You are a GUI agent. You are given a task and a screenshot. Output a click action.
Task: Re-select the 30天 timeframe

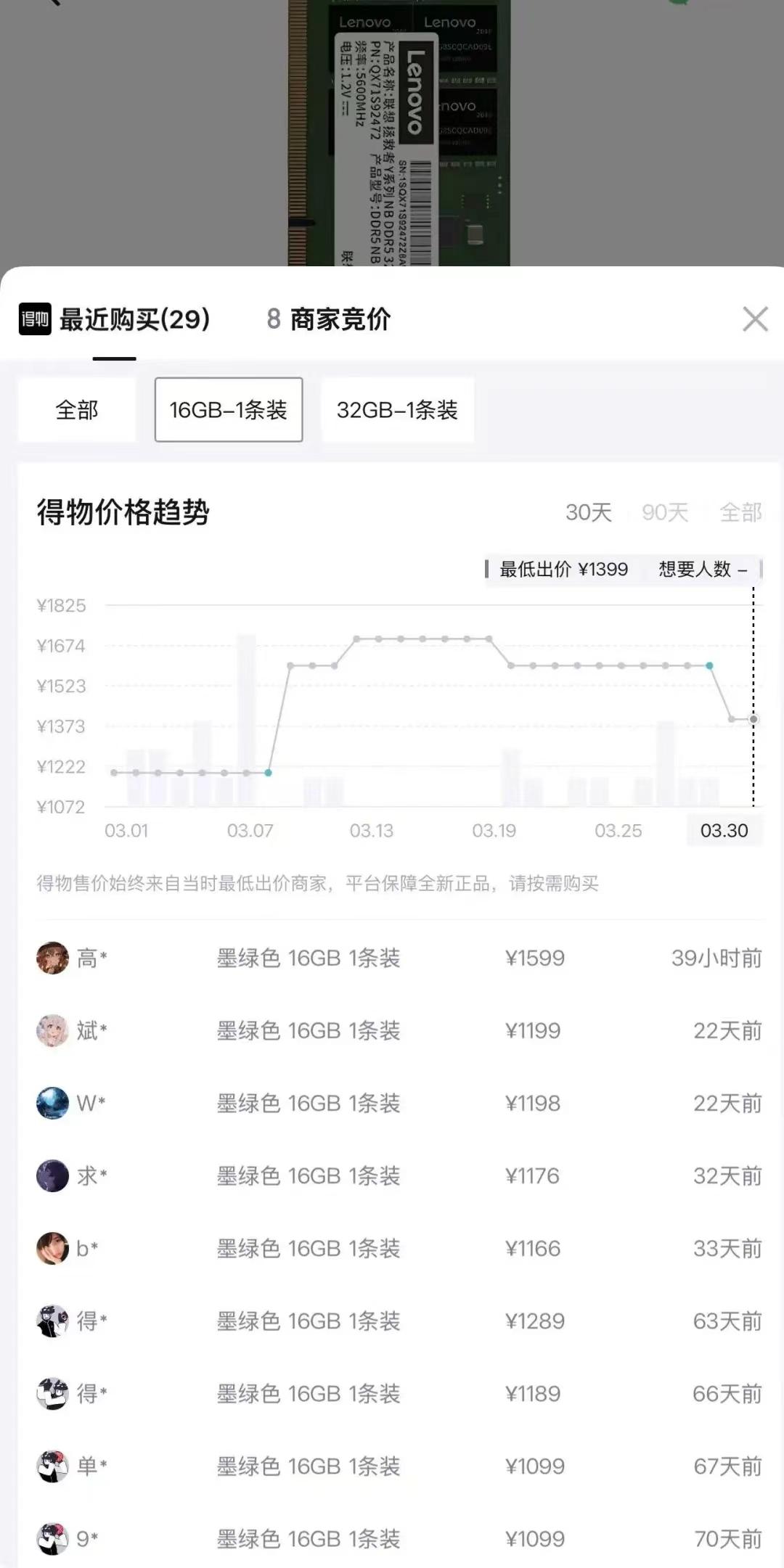588,514
